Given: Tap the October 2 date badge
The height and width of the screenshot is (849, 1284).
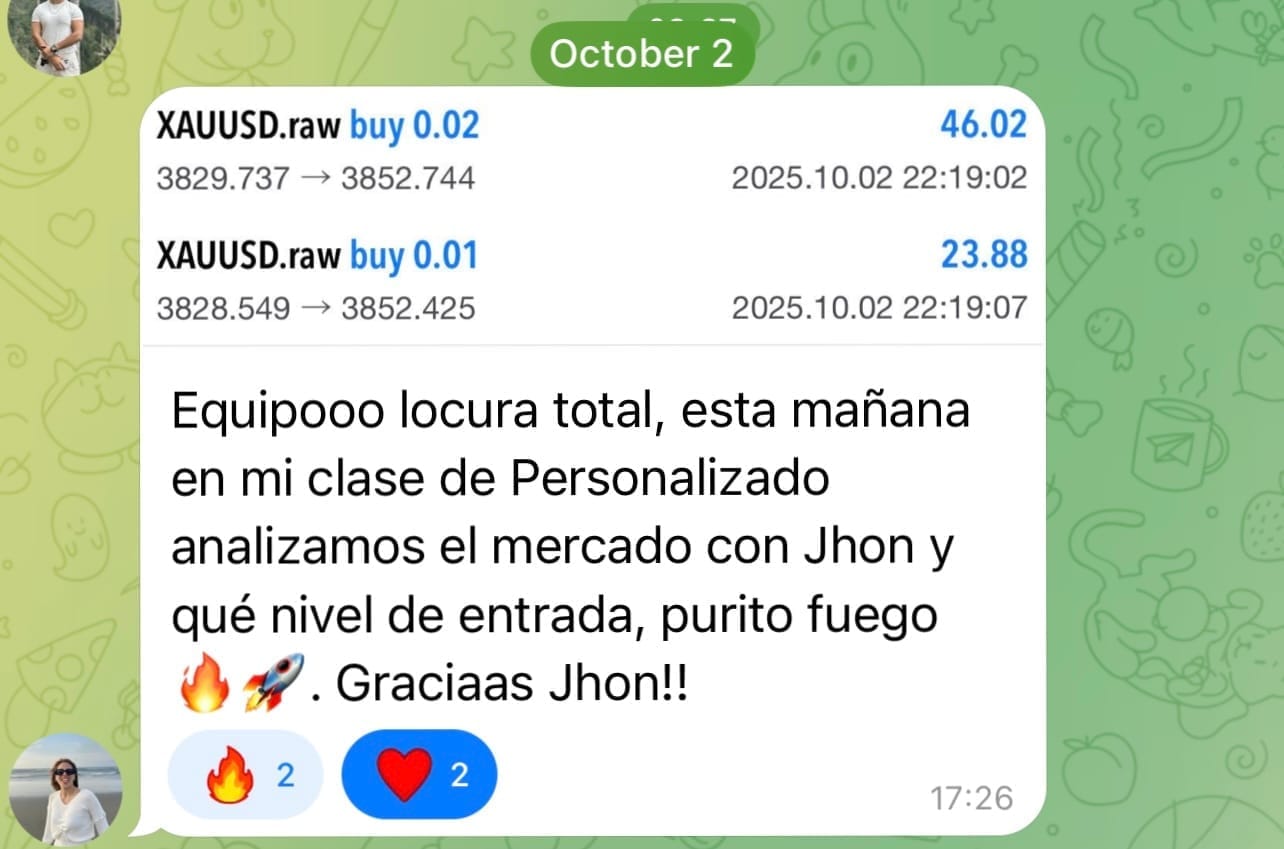Looking at the screenshot, I should tap(641, 54).
